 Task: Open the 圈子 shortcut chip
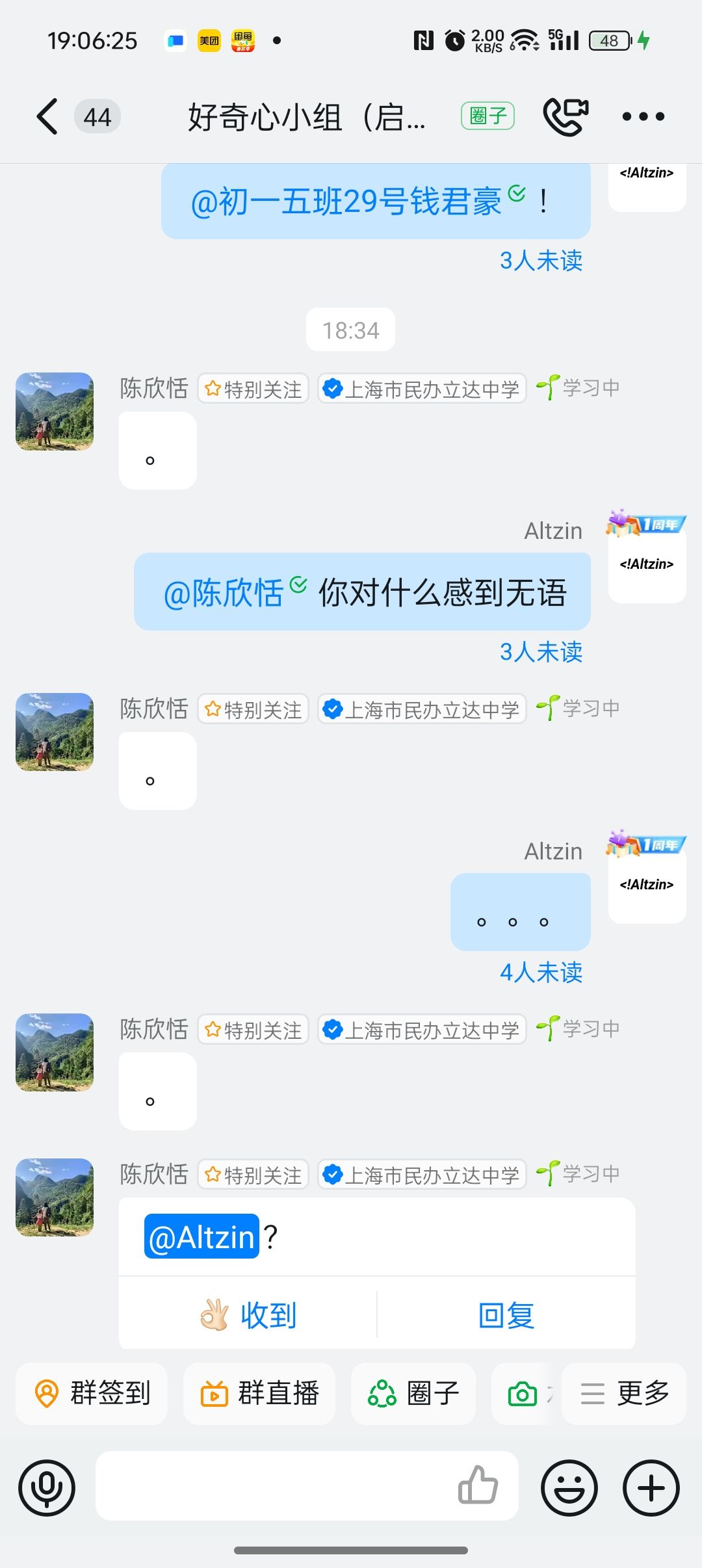[x=413, y=1394]
